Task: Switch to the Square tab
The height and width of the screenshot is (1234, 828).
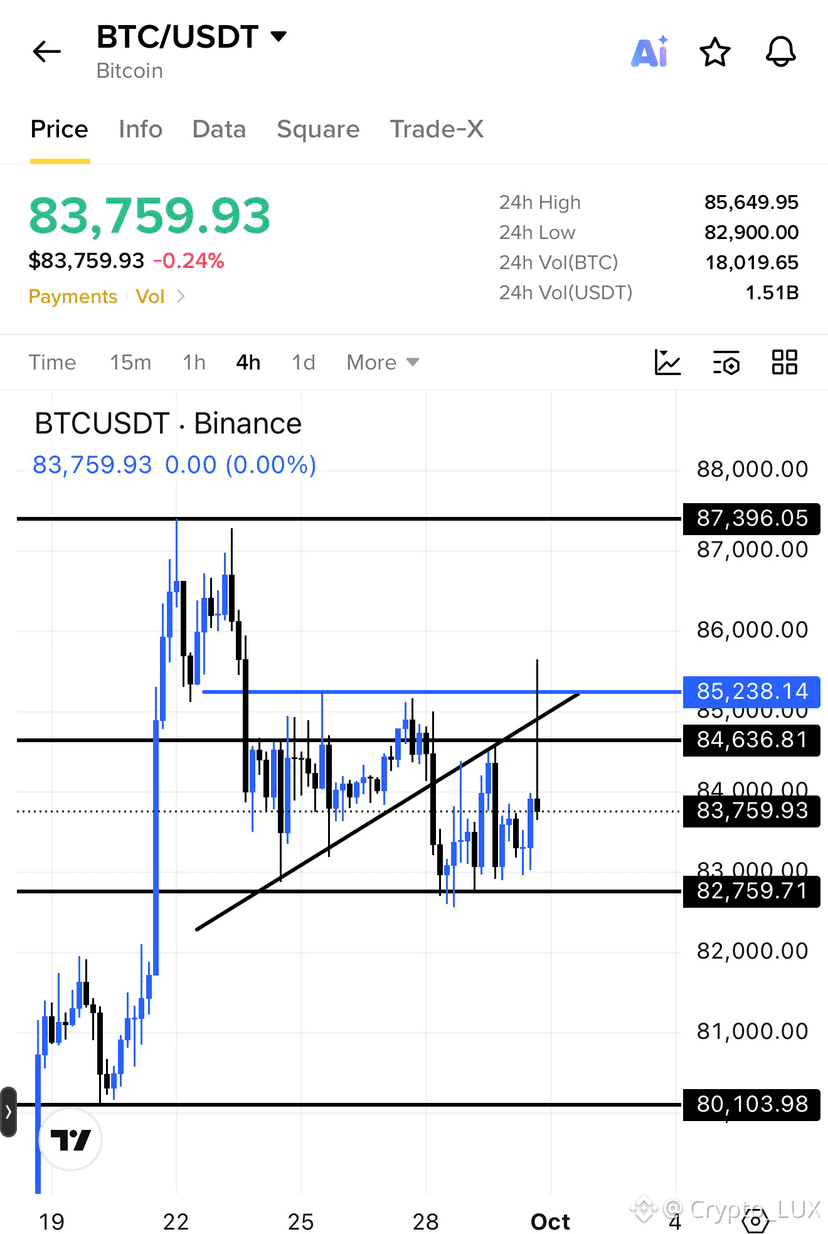Action: (x=318, y=129)
